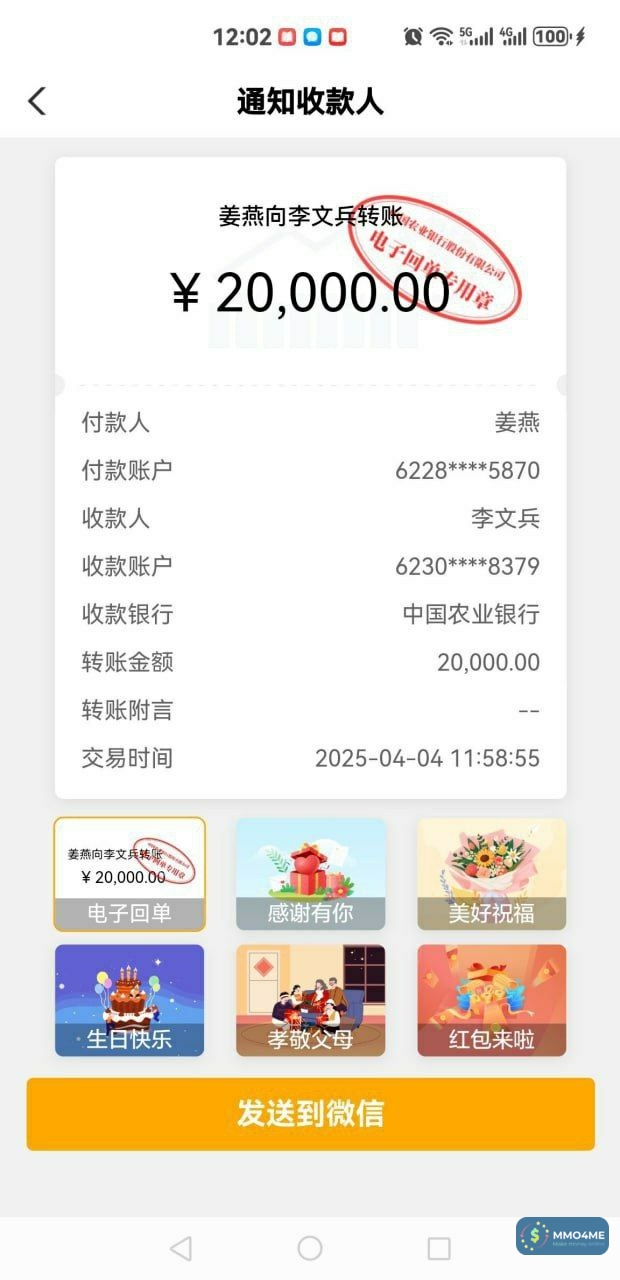Screen dimensions: 620x1280
Task: Select the 电子回单 template
Action: tap(130, 874)
